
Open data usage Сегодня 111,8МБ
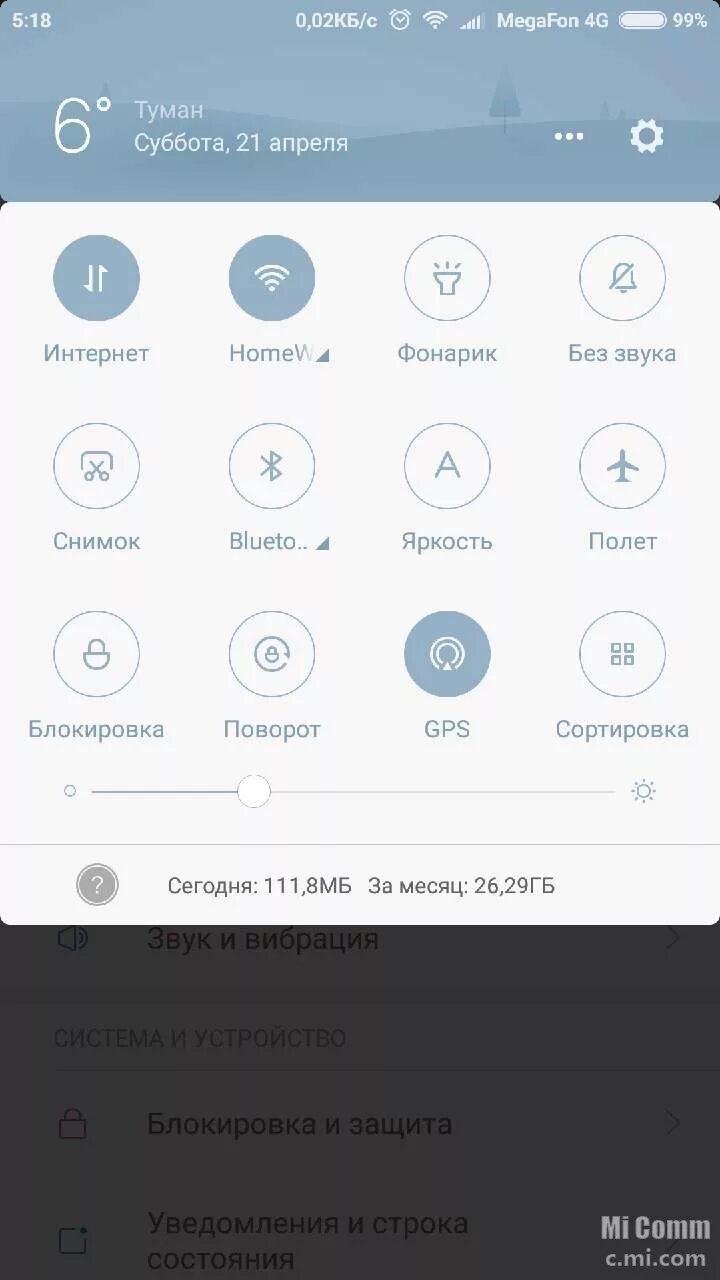tap(260, 886)
